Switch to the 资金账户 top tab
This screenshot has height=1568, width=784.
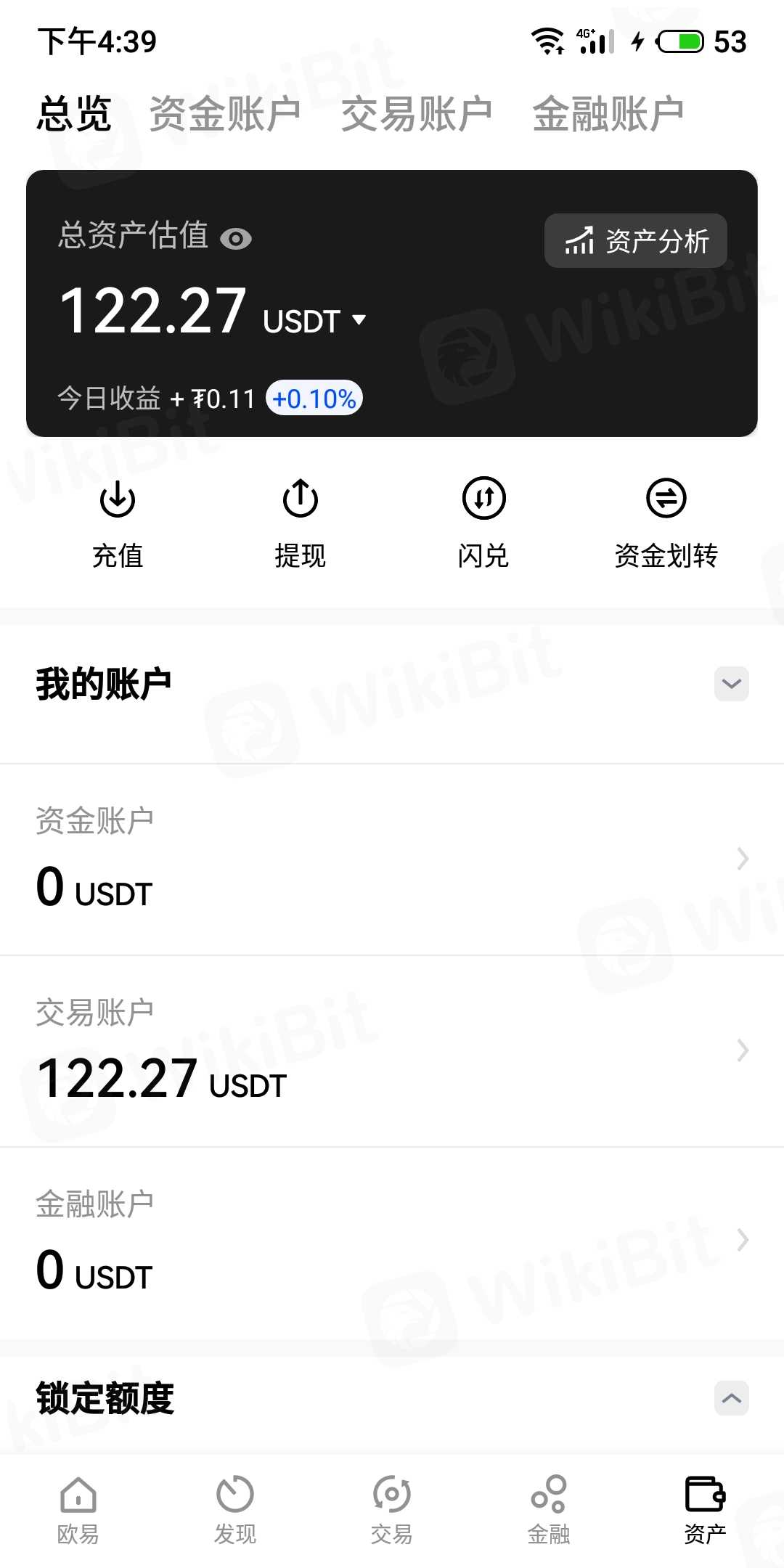[225, 114]
